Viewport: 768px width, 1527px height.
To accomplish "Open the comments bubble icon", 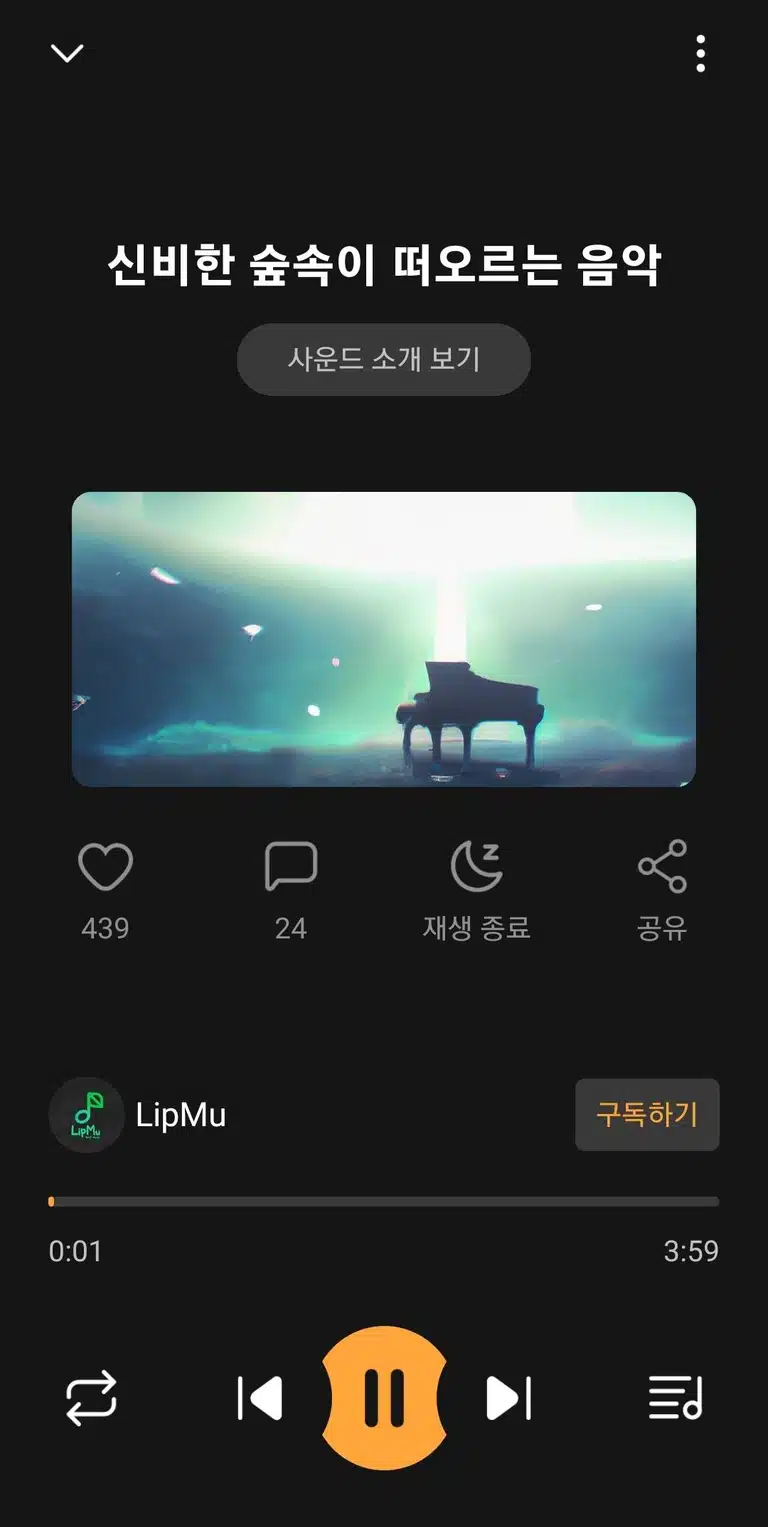I will click(x=291, y=866).
